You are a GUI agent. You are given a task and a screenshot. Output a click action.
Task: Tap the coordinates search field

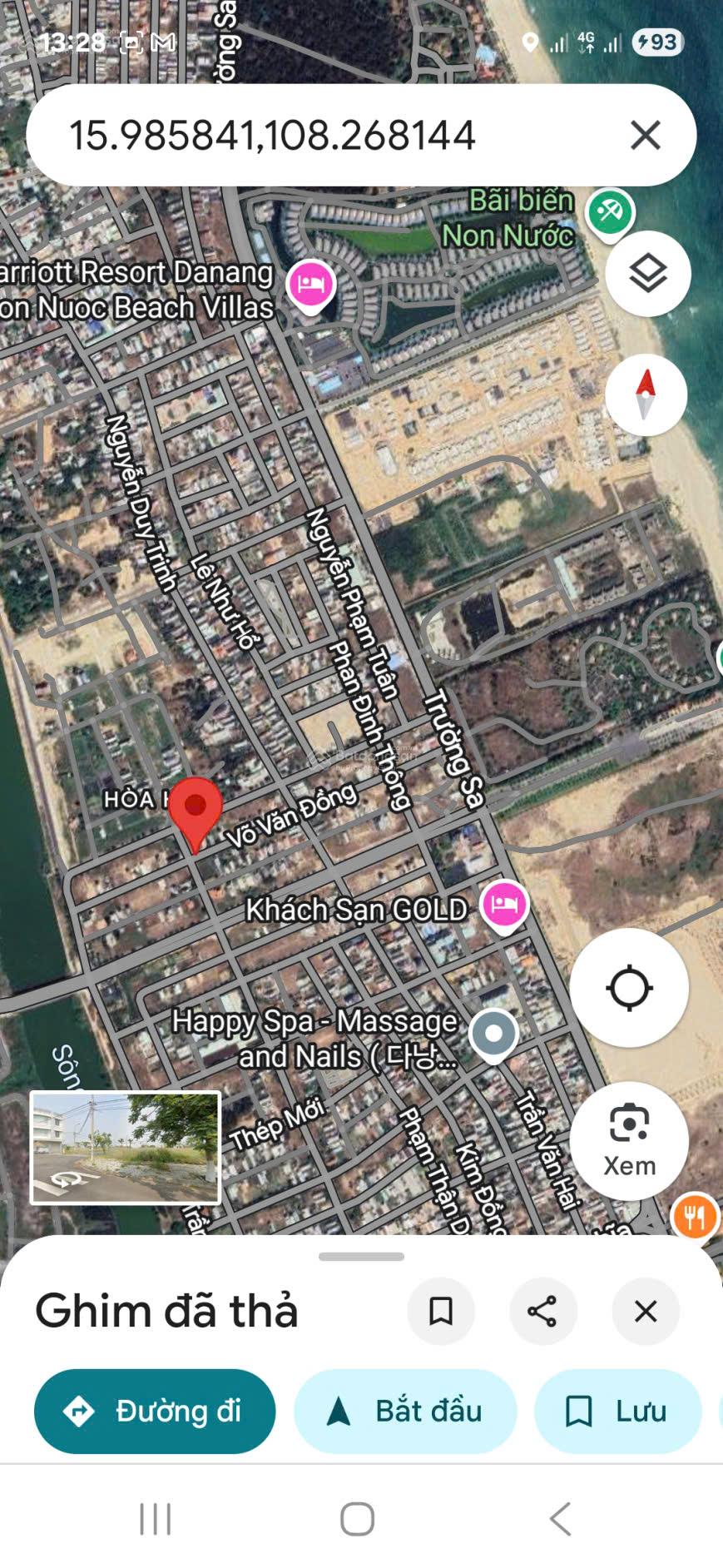pyautogui.click(x=291, y=133)
